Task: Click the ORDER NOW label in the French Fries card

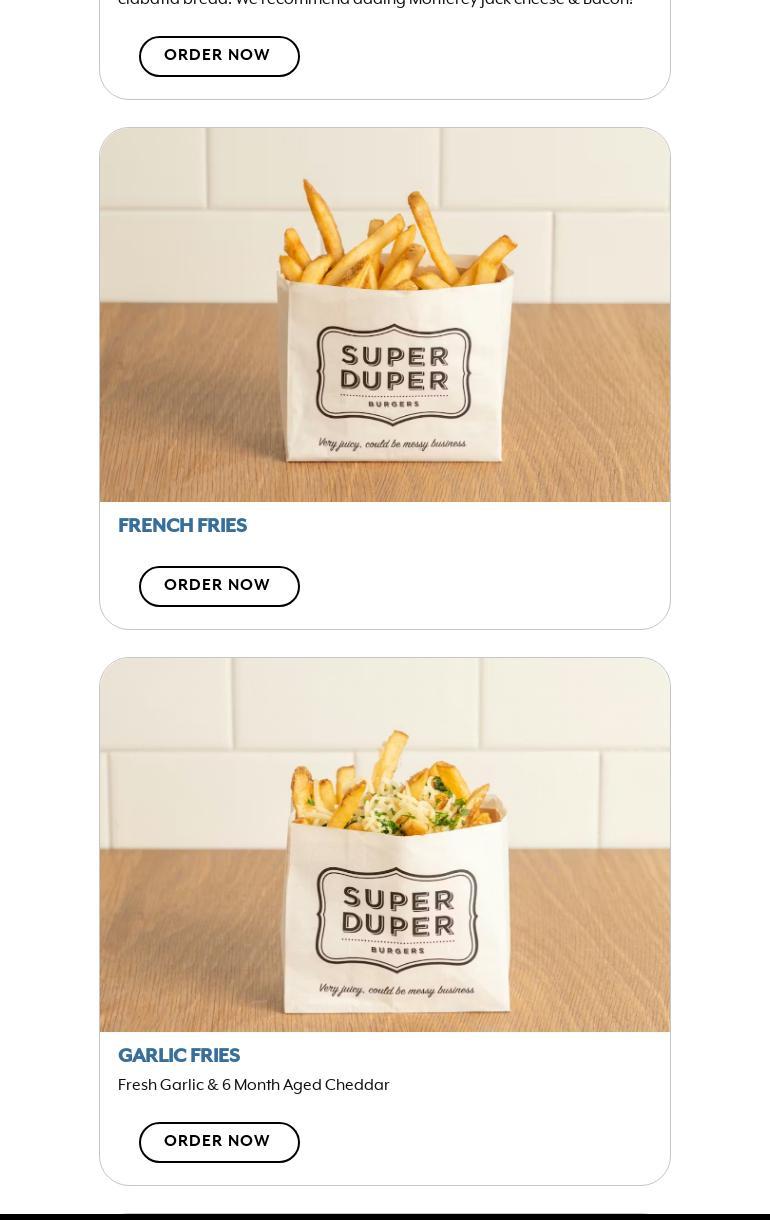Action: point(217,586)
